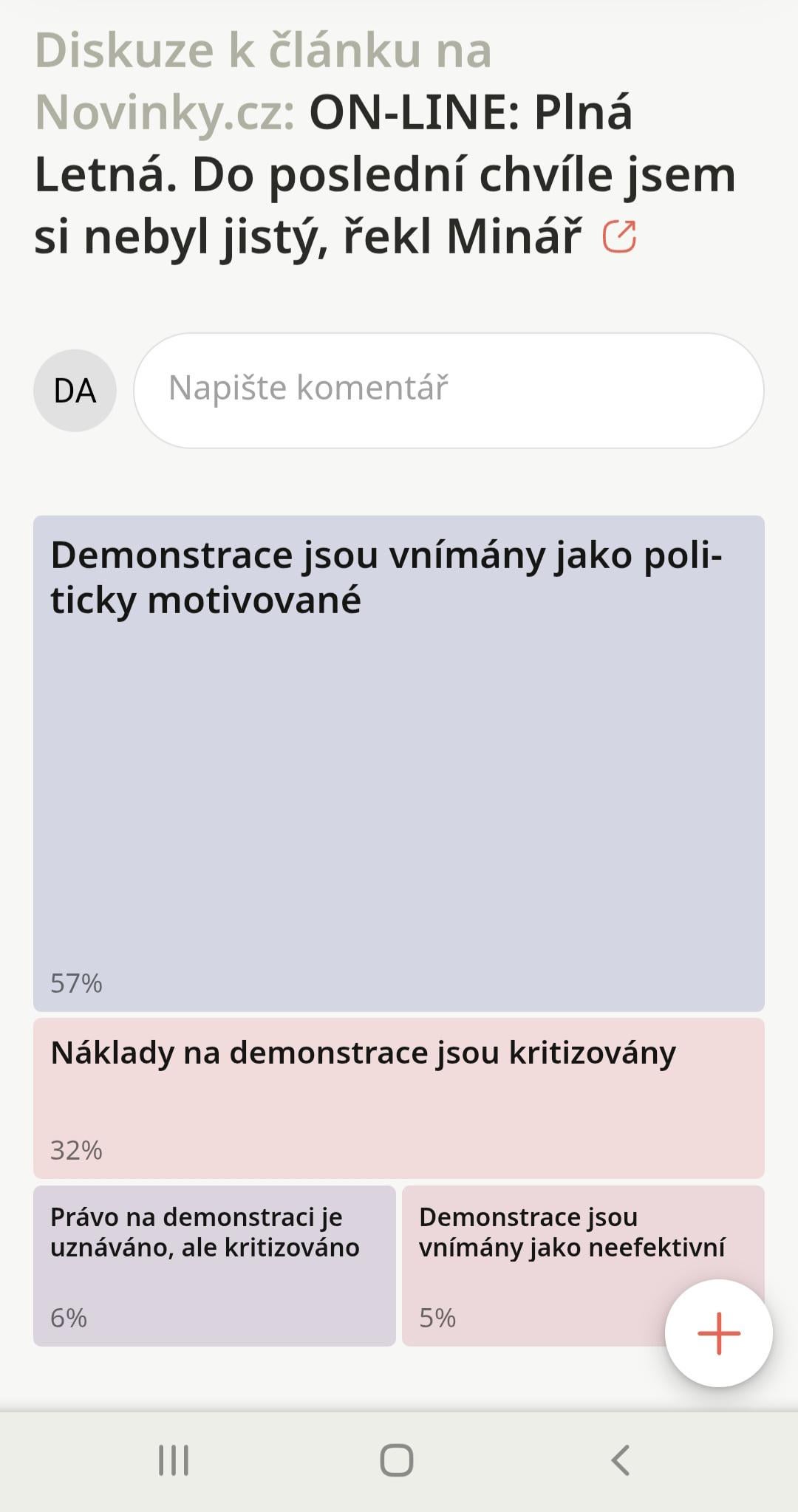
Task: Open the "Právo na demonstraci" 6% tile
Action: (x=214, y=1265)
